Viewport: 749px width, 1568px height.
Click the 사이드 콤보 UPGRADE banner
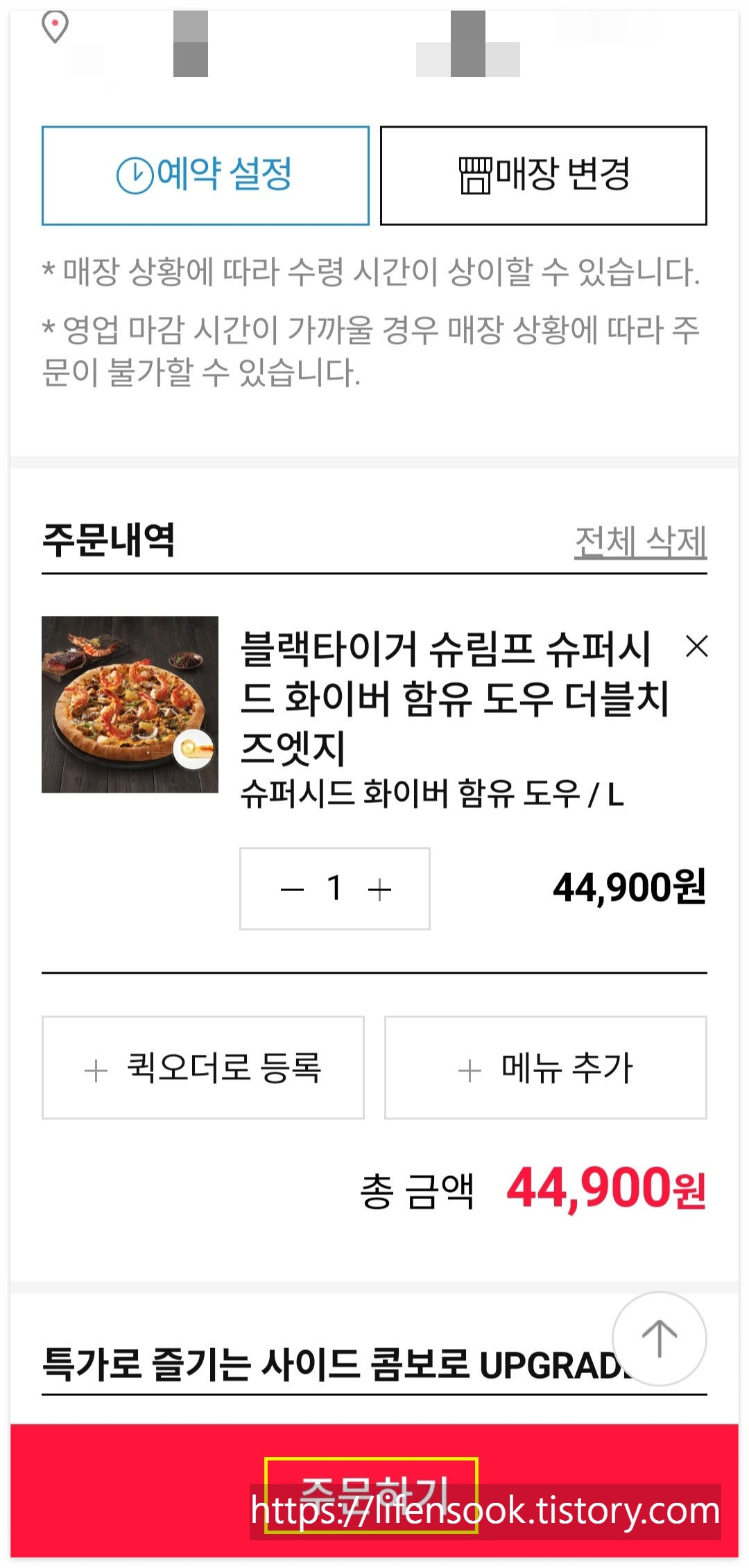pos(347,1364)
